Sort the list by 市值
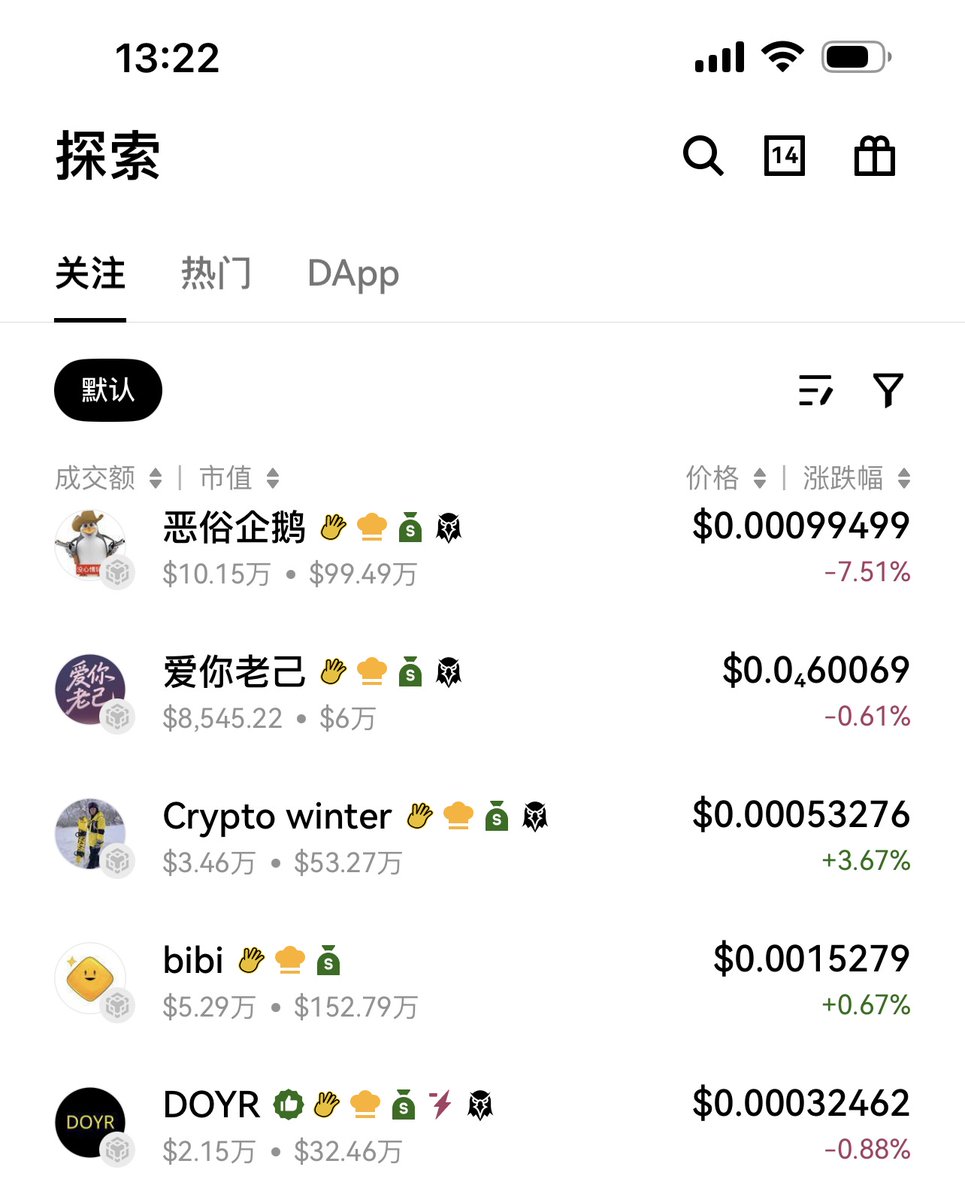 [239, 478]
